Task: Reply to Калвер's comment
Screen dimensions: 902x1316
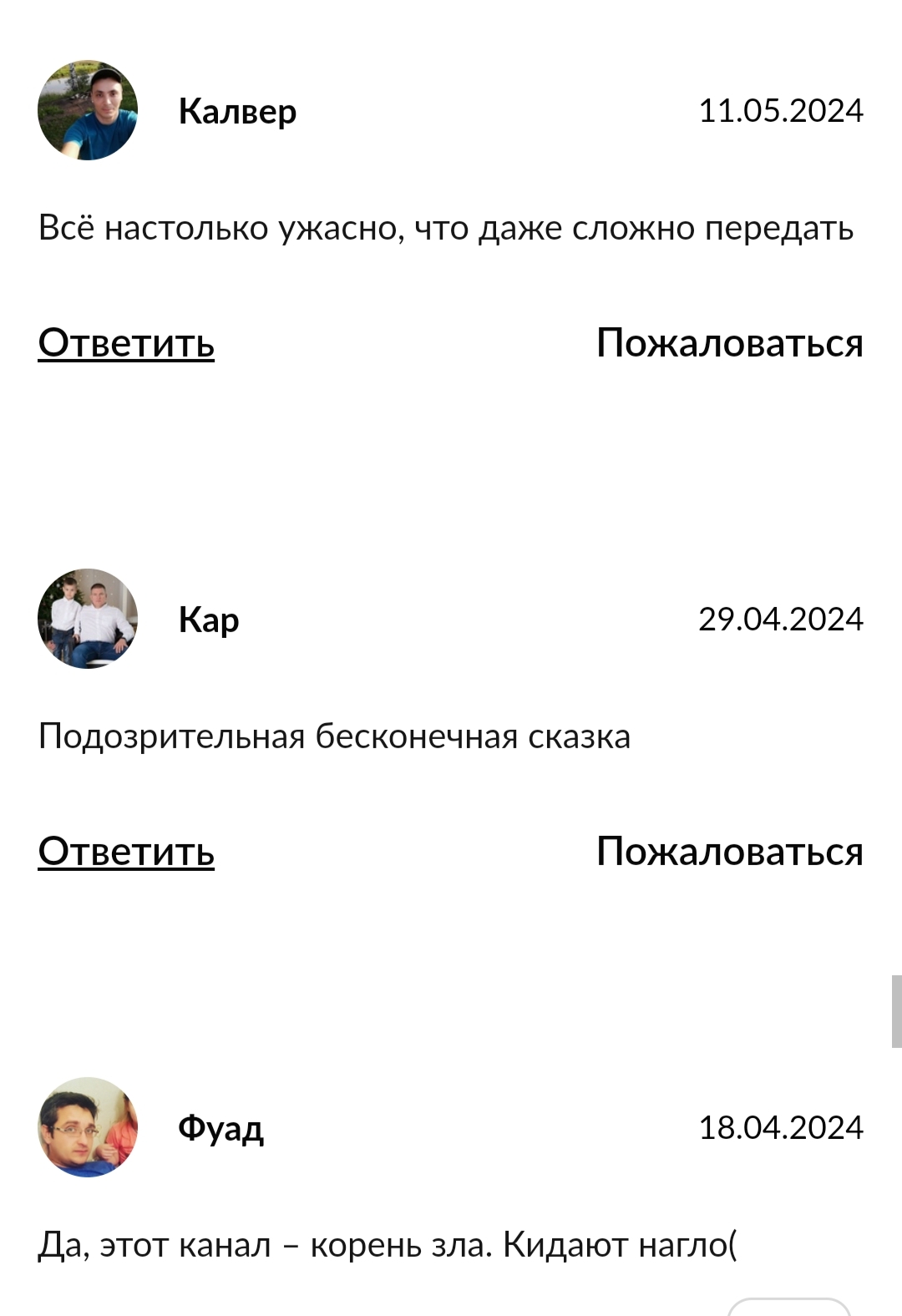Action: [126, 343]
